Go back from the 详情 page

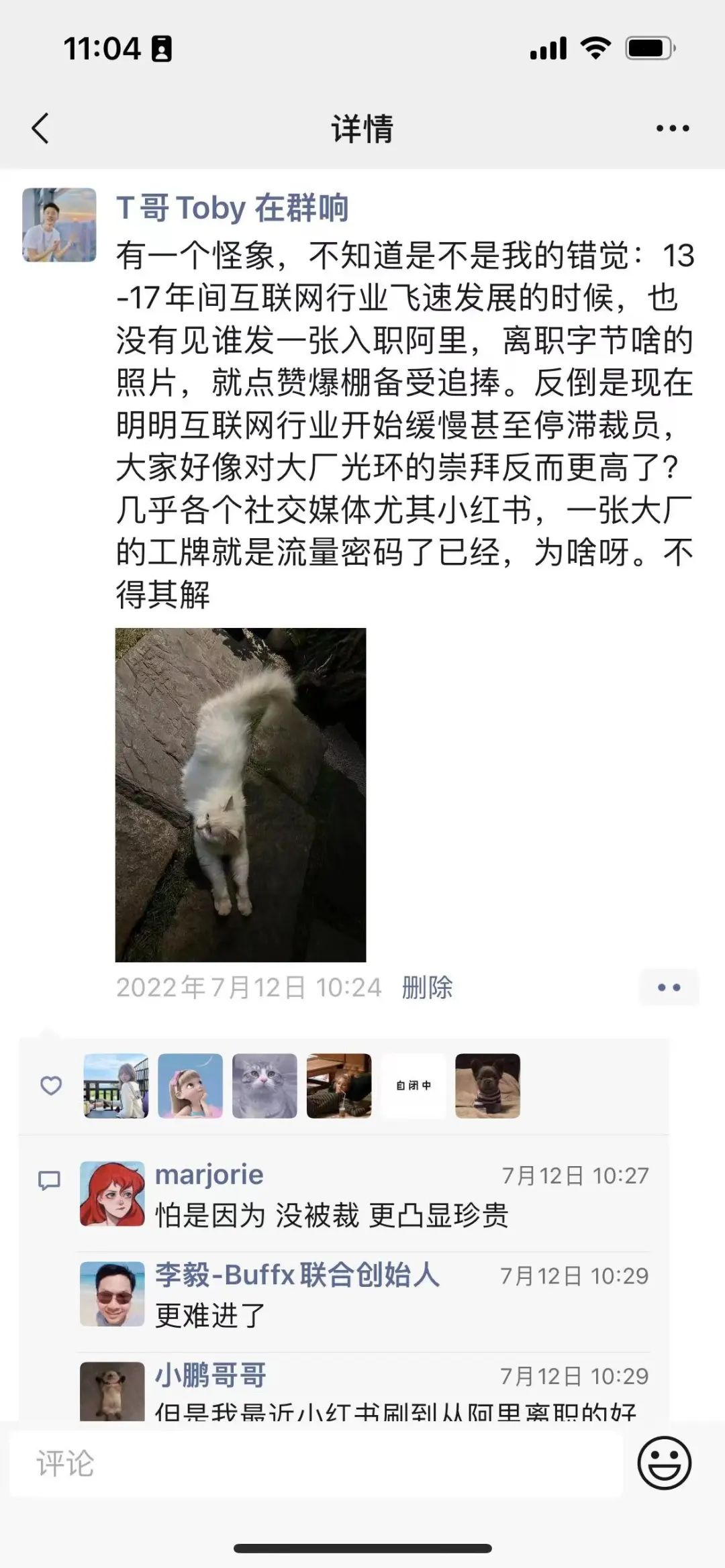tap(40, 128)
